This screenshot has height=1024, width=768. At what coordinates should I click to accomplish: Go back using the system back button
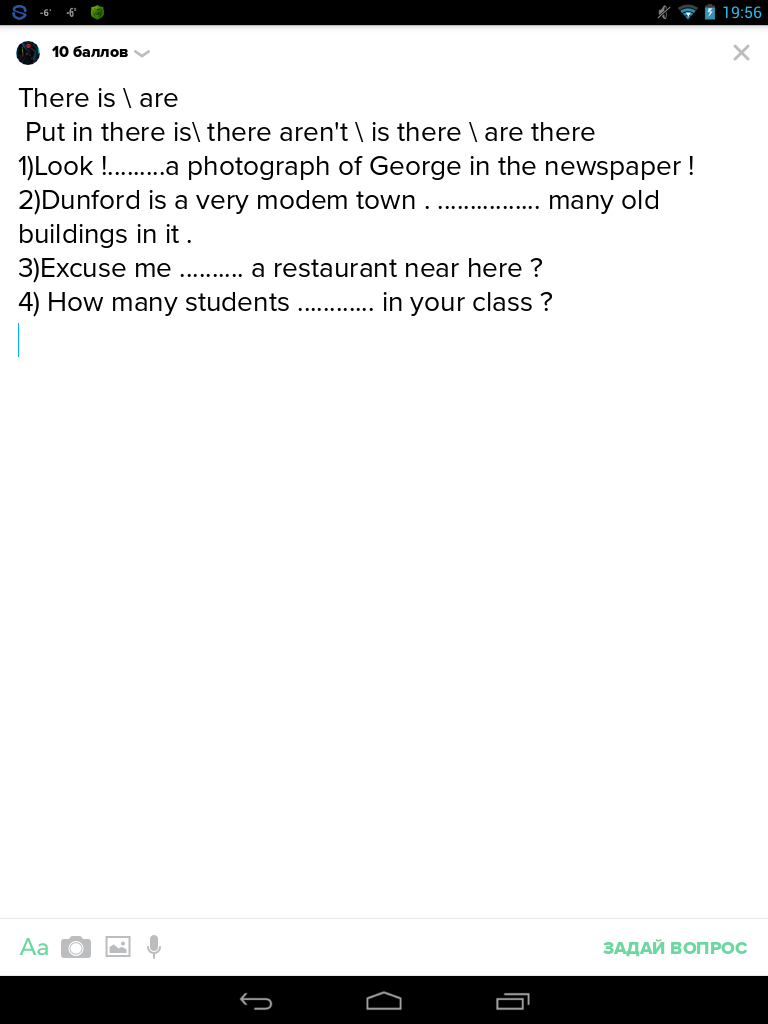pos(256,1001)
